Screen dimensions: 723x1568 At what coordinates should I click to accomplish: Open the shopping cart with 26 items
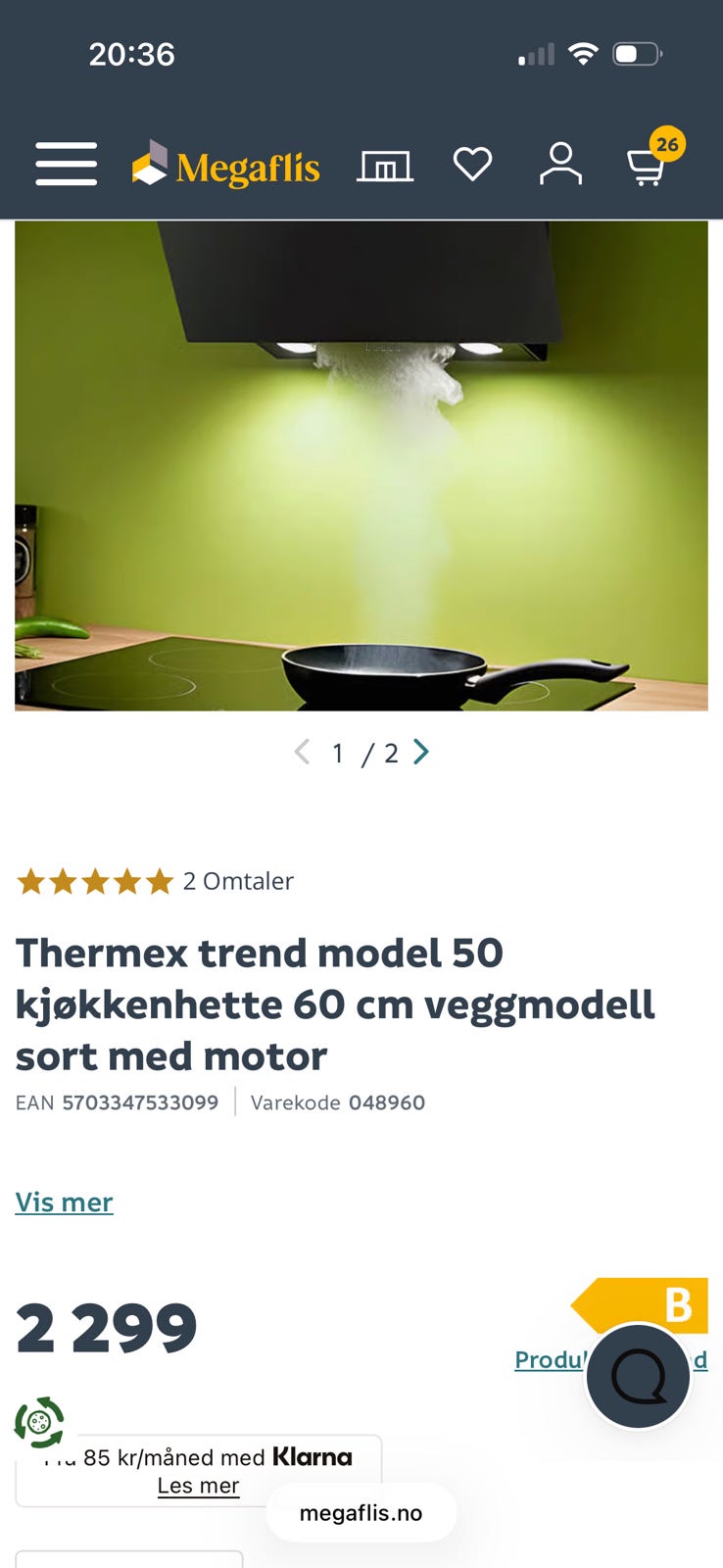click(648, 167)
